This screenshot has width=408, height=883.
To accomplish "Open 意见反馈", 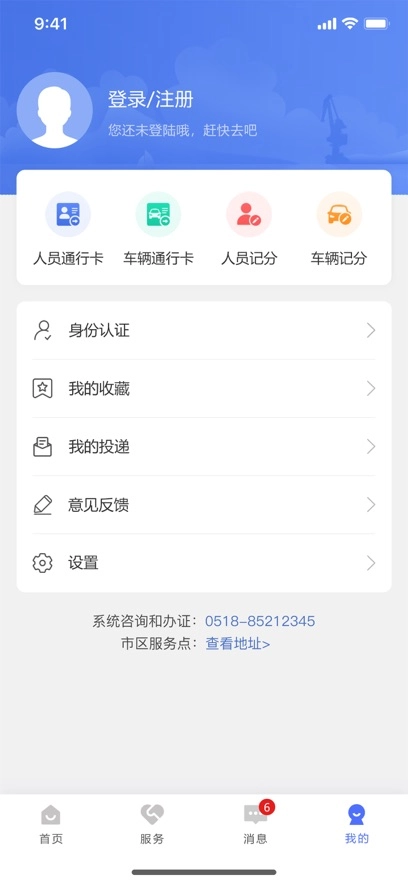I will point(204,505).
